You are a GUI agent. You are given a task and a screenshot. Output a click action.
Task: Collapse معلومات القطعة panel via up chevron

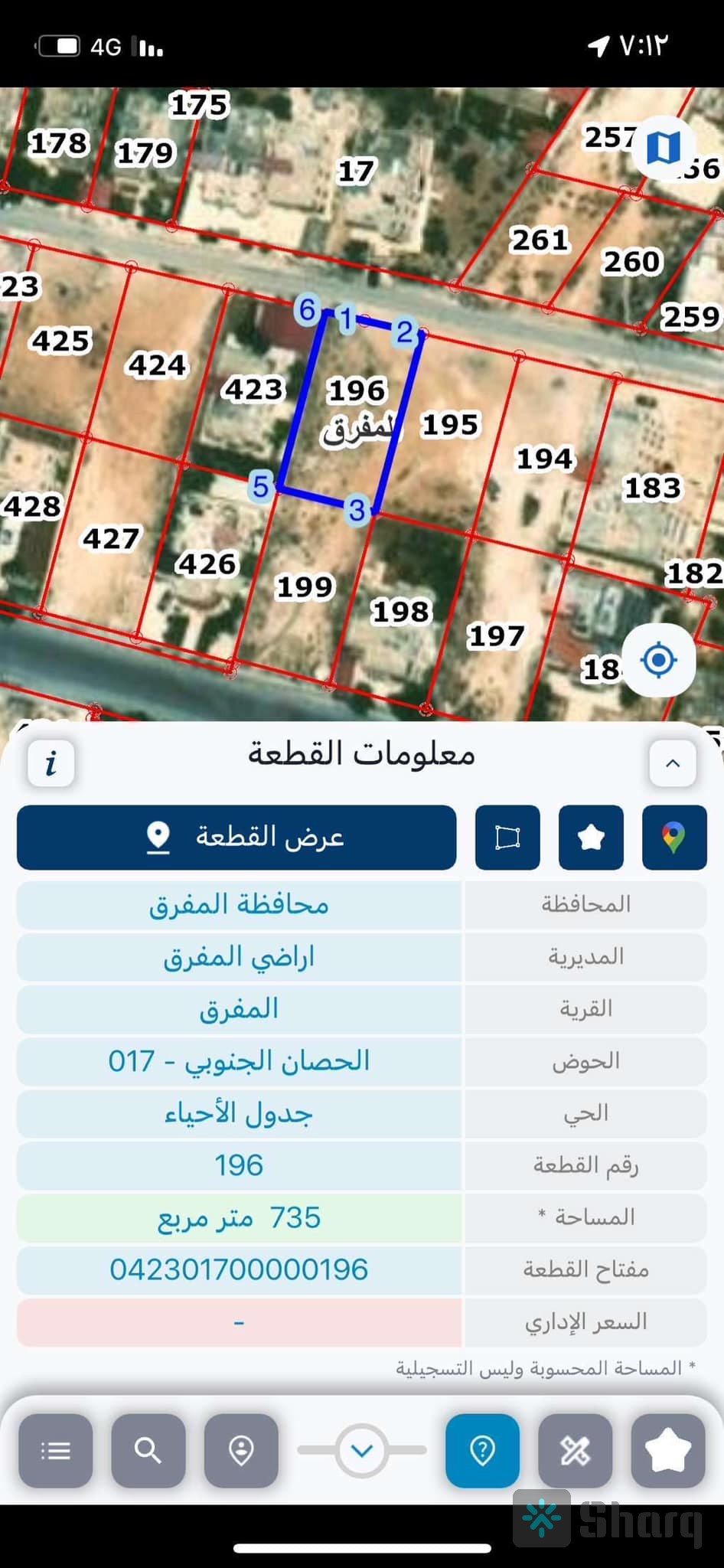672,763
